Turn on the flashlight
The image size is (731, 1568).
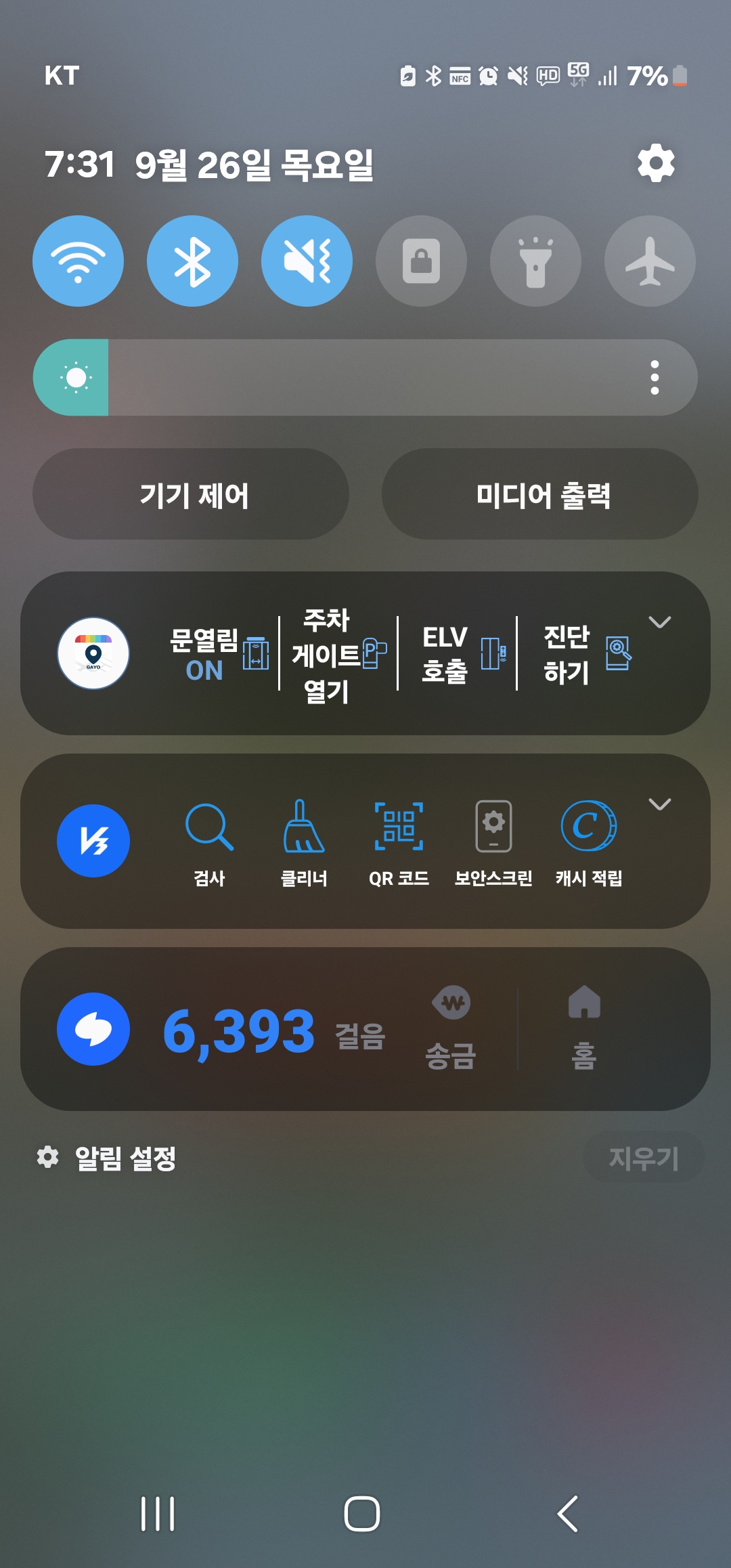click(535, 261)
